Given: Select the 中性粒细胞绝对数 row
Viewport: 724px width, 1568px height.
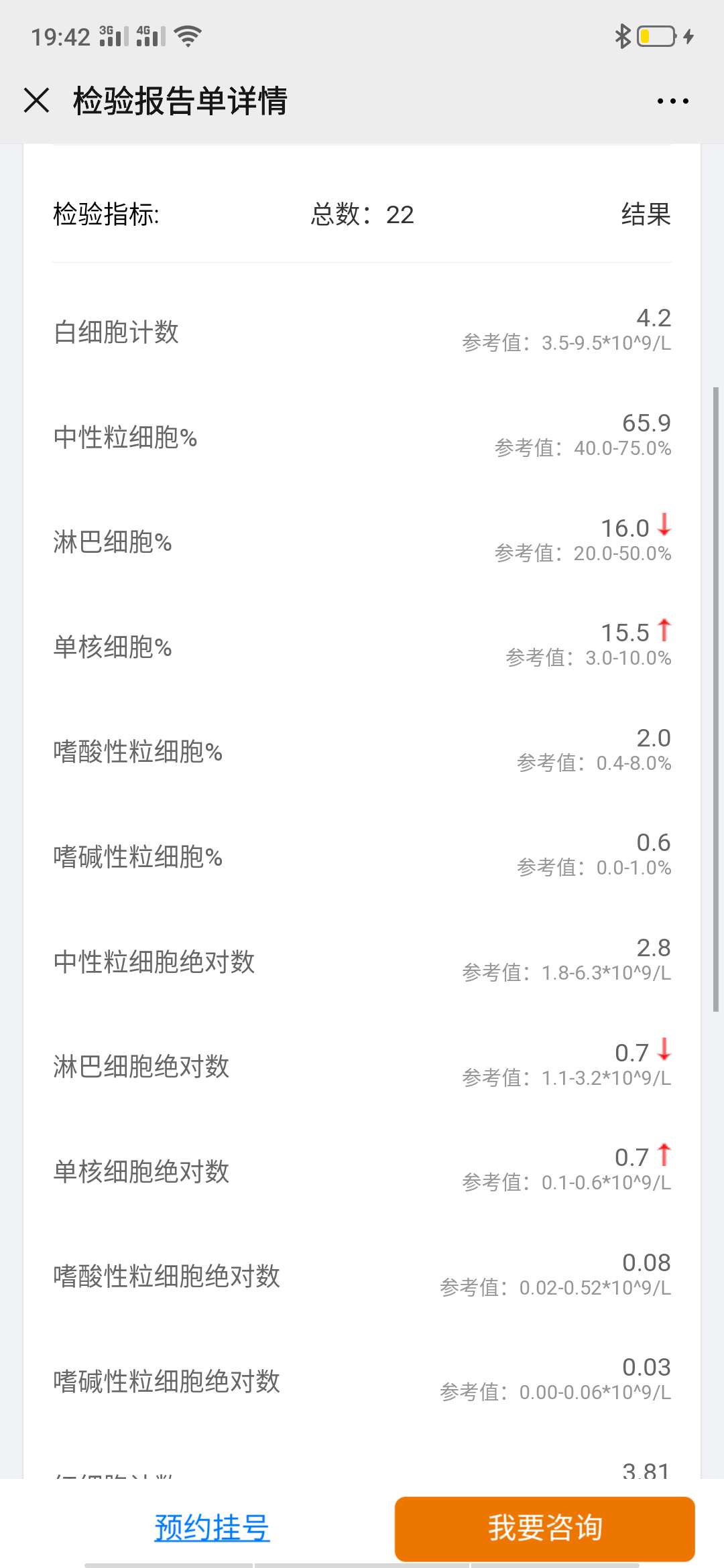Looking at the screenshot, I should (x=362, y=962).
